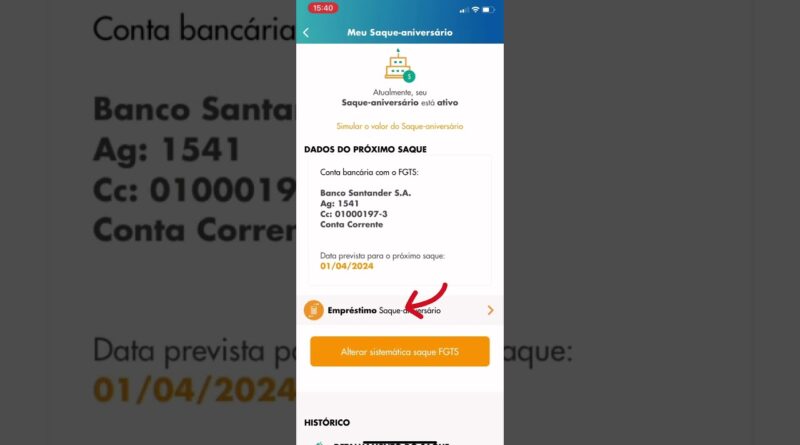
Task: Open Empréstimo Saque-aniversário row
Action: click(400, 311)
